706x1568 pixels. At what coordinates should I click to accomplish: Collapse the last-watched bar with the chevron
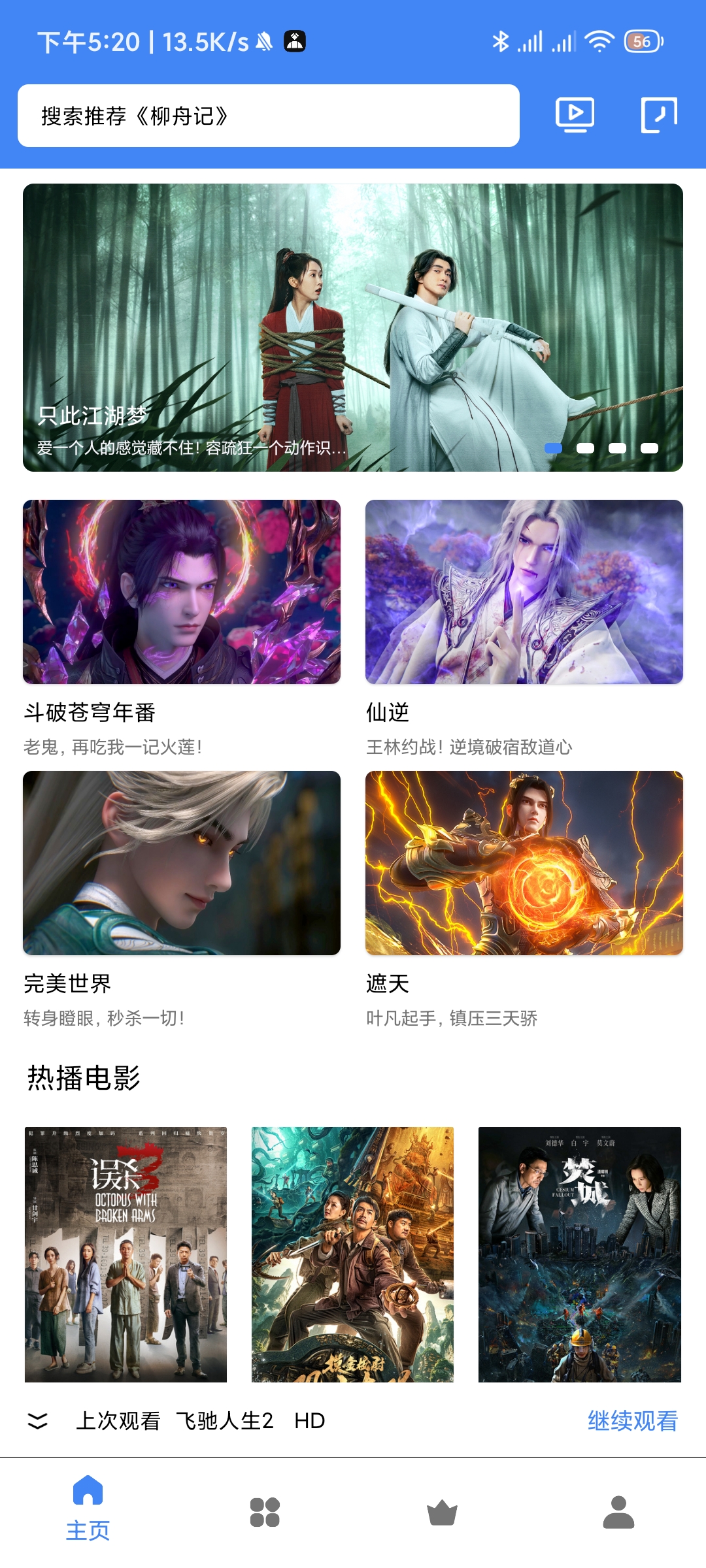click(x=38, y=1420)
